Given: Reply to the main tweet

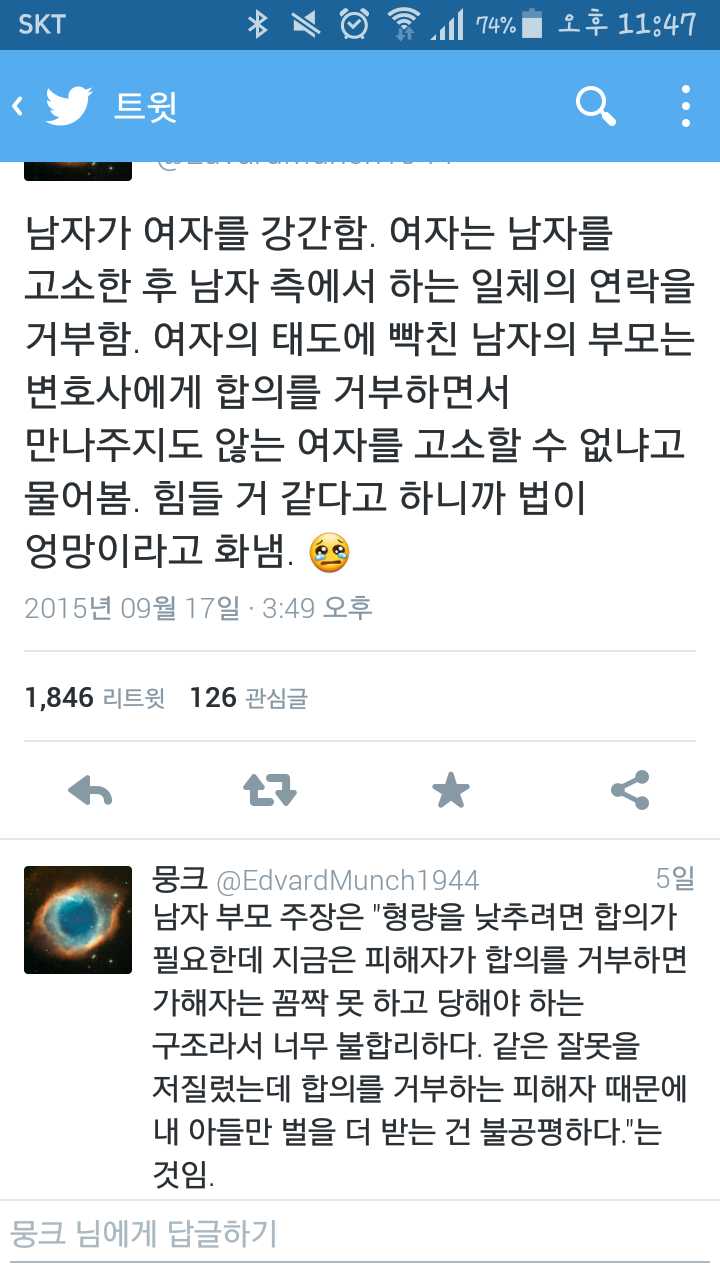Looking at the screenshot, I should (90, 791).
